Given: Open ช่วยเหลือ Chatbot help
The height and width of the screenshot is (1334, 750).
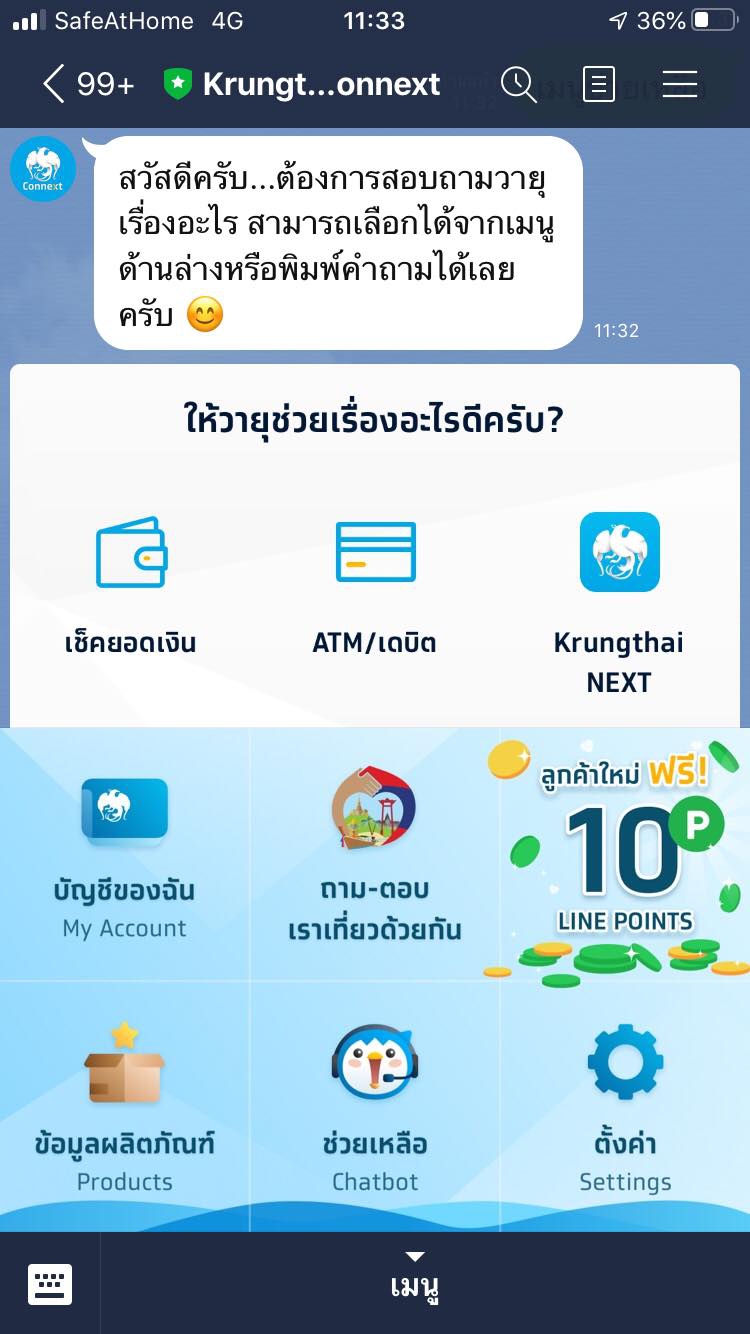Looking at the screenshot, I should tap(375, 1105).
